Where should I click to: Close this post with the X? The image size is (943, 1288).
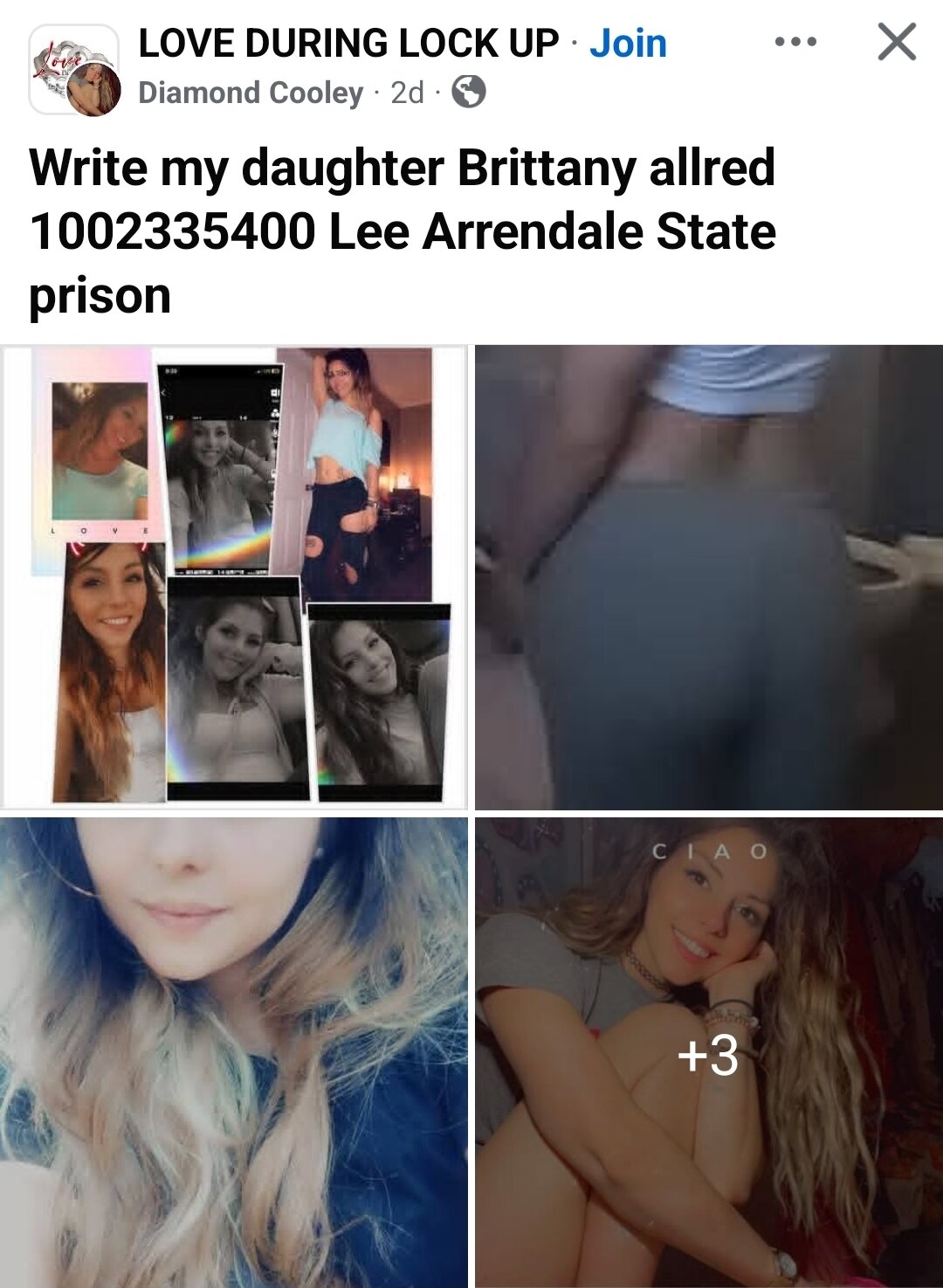897,42
